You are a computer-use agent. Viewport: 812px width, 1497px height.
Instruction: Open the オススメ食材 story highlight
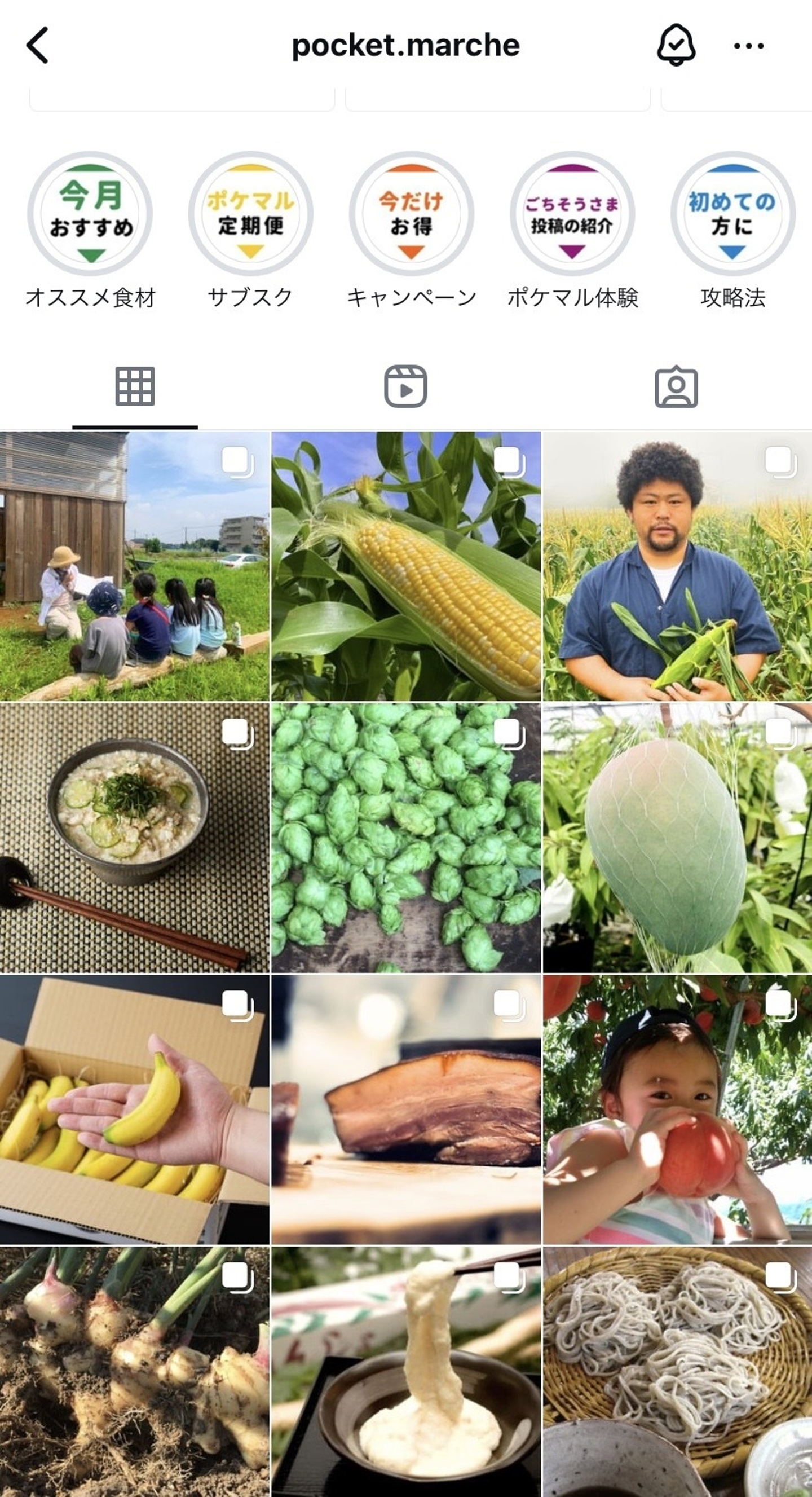coord(90,214)
